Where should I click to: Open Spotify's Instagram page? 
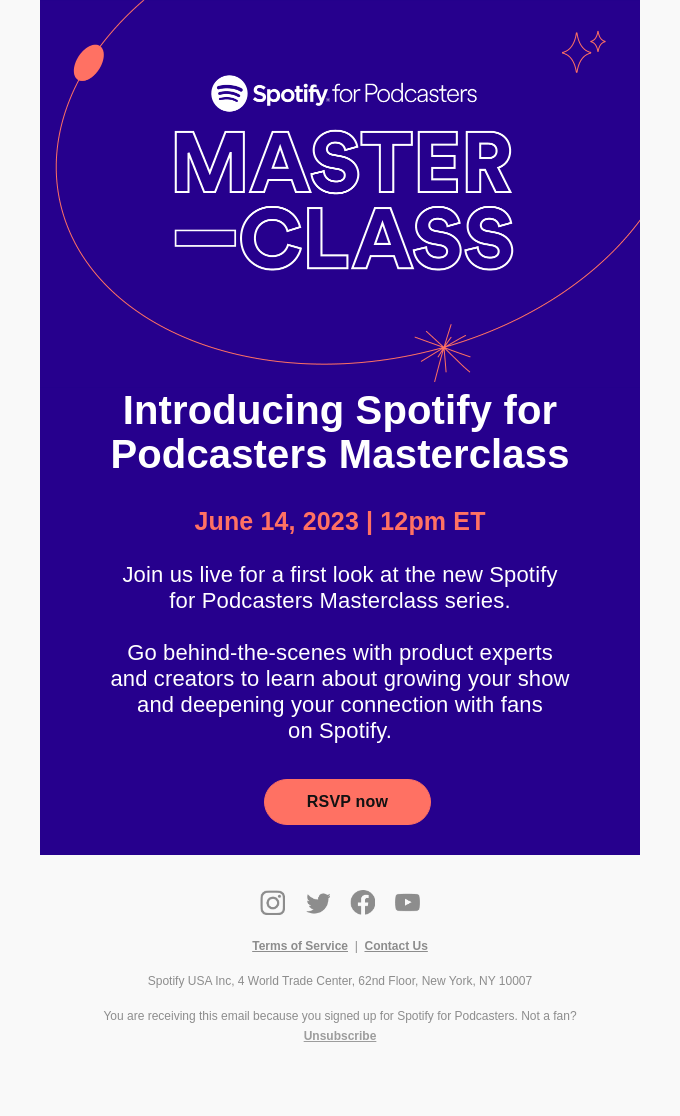pos(273,903)
